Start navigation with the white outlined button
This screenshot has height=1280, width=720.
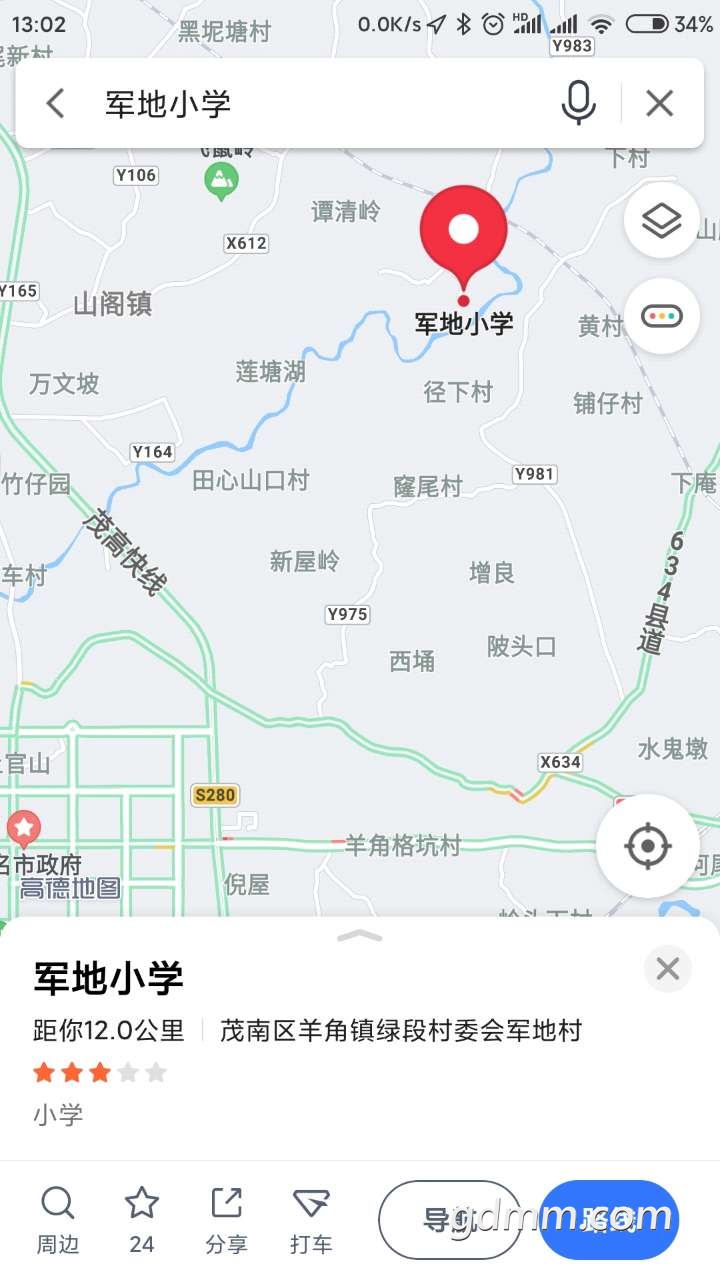(x=449, y=1220)
